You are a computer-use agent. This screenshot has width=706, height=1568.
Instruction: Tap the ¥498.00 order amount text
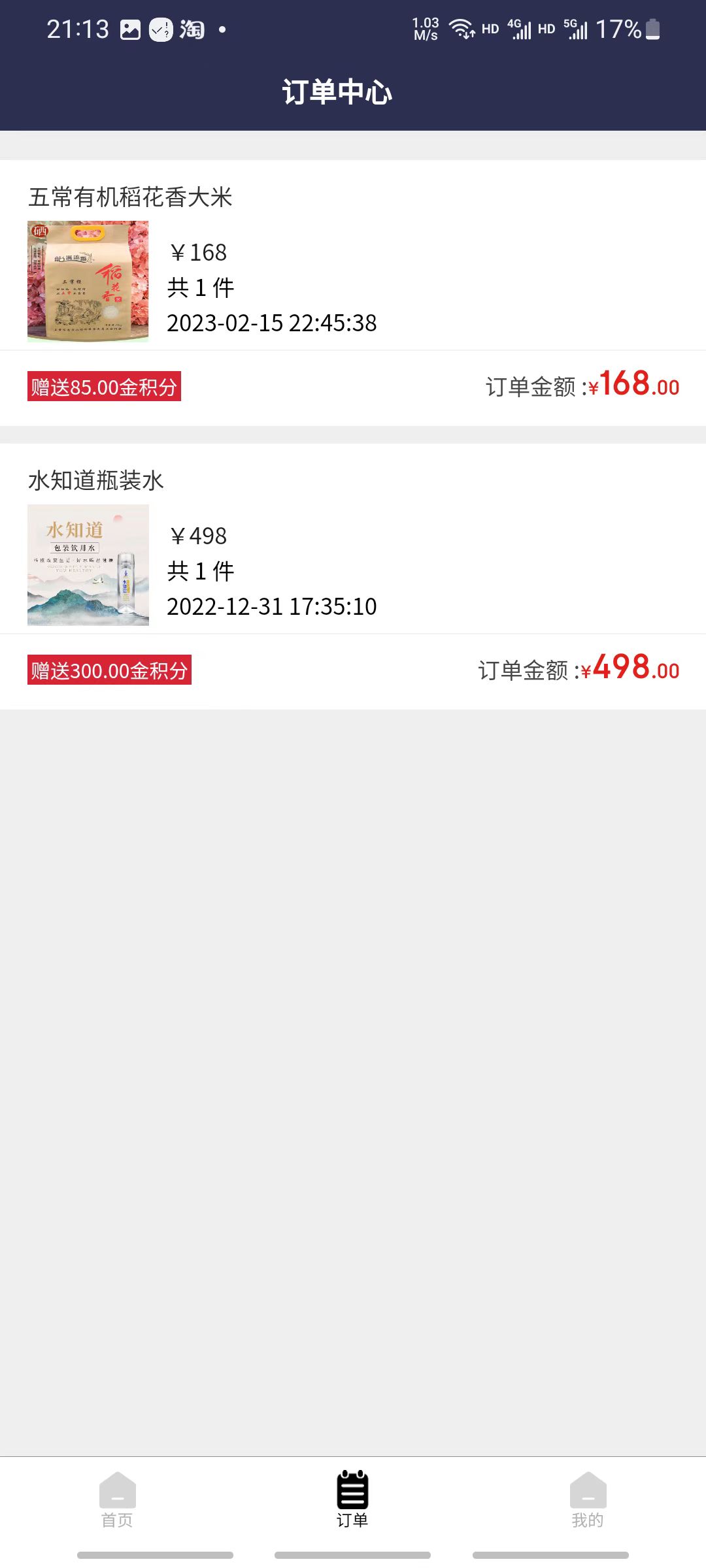click(x=630, y=668)
